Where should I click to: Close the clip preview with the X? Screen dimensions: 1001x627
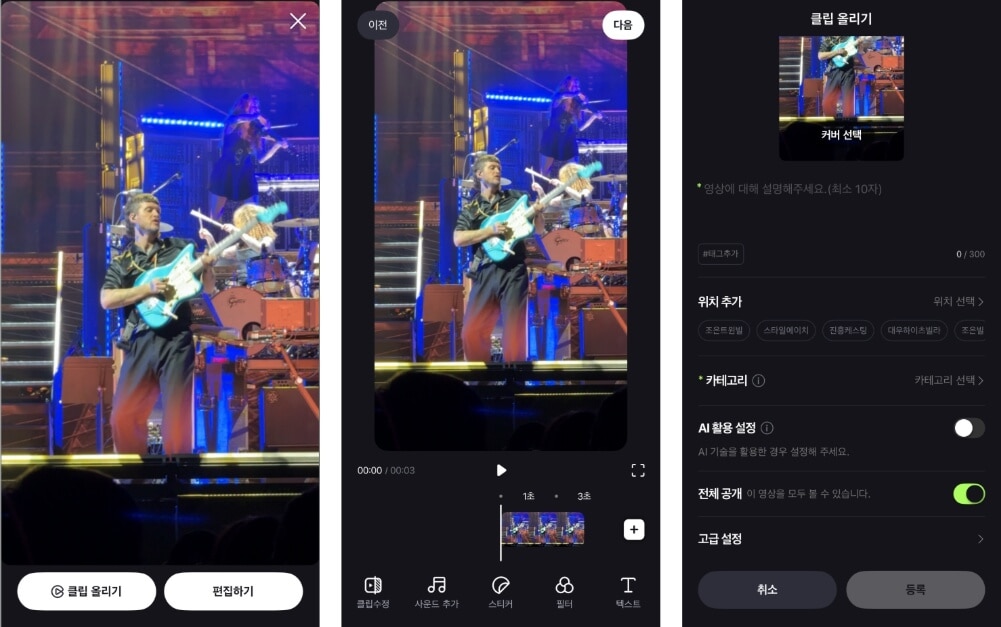point(297,21)
